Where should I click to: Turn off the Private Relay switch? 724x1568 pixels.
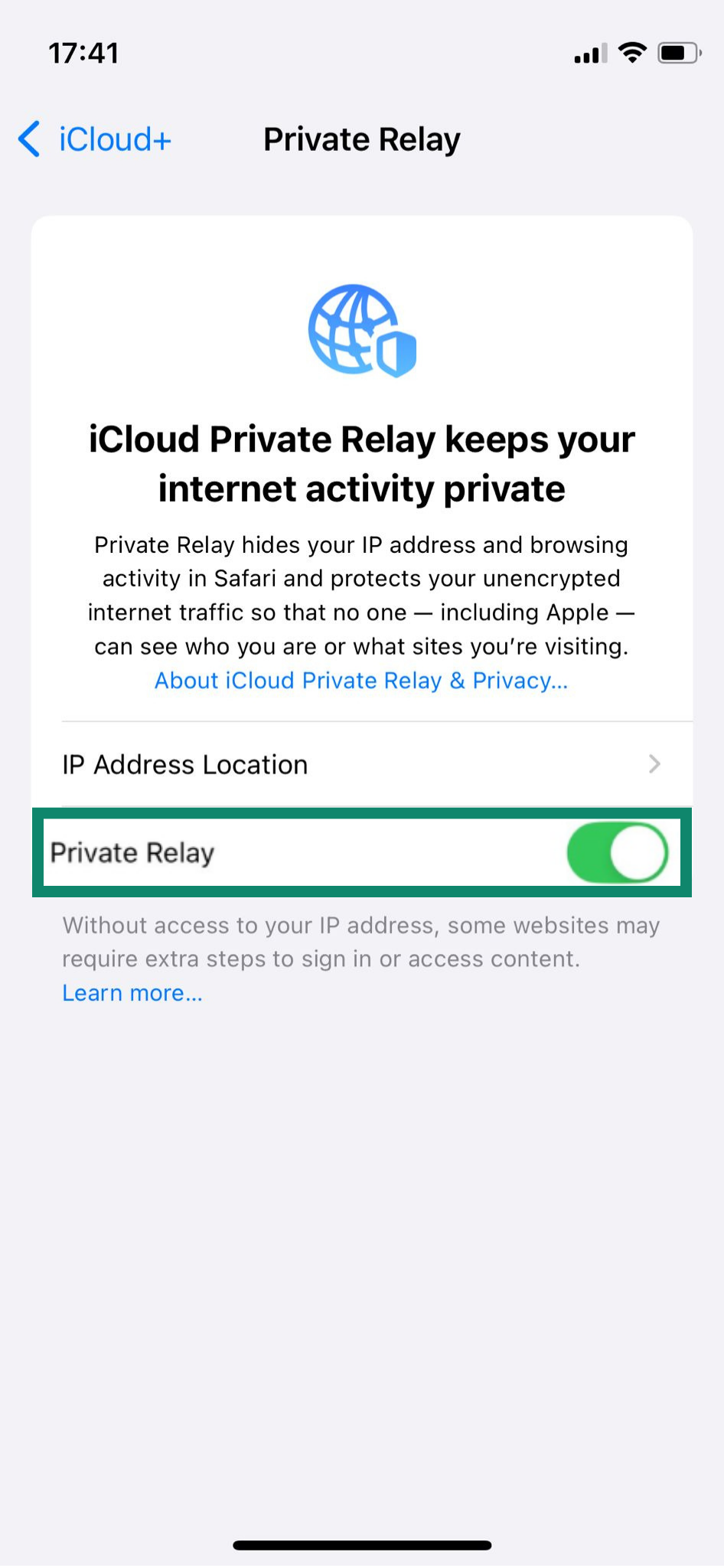coord(616,852)
